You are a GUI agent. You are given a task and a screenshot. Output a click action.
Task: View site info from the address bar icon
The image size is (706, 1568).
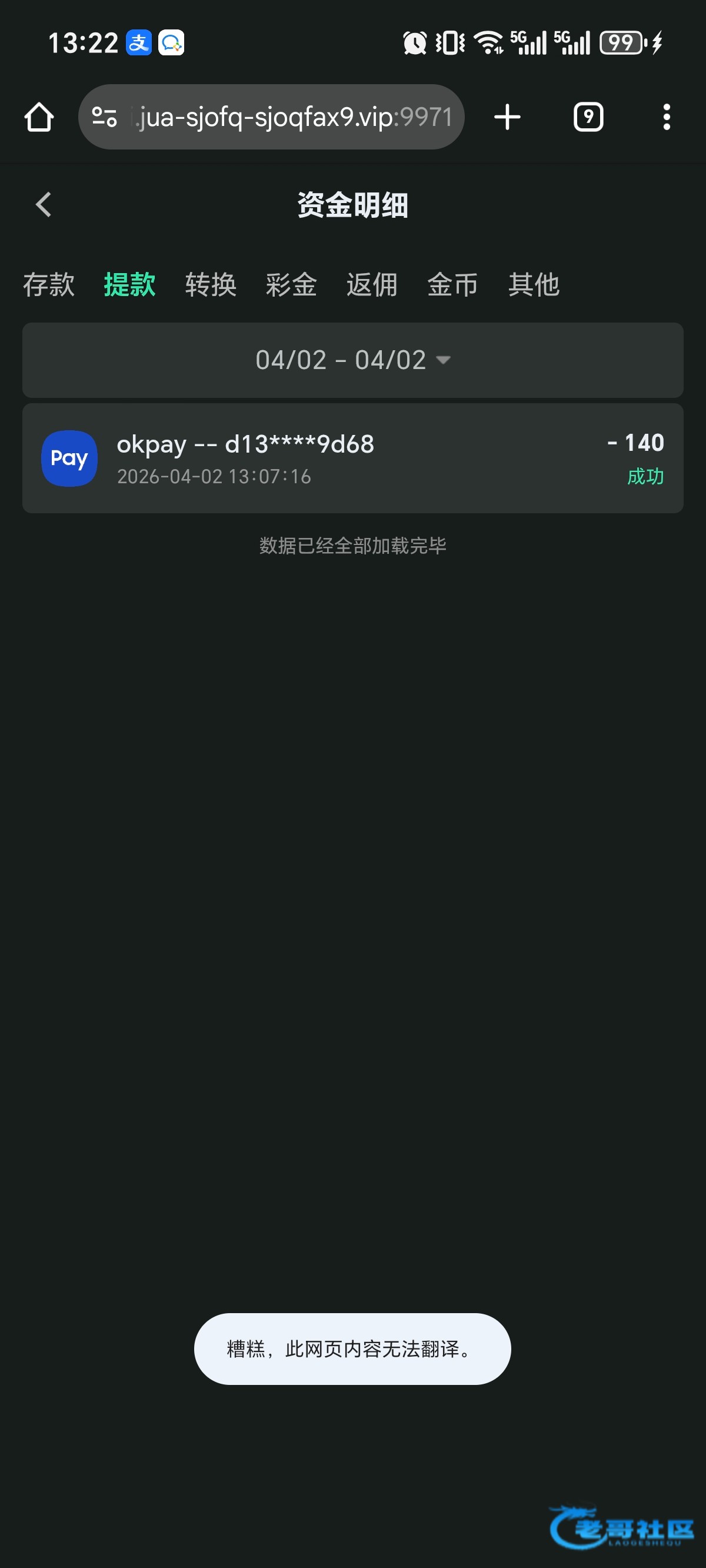click(104, 117)
